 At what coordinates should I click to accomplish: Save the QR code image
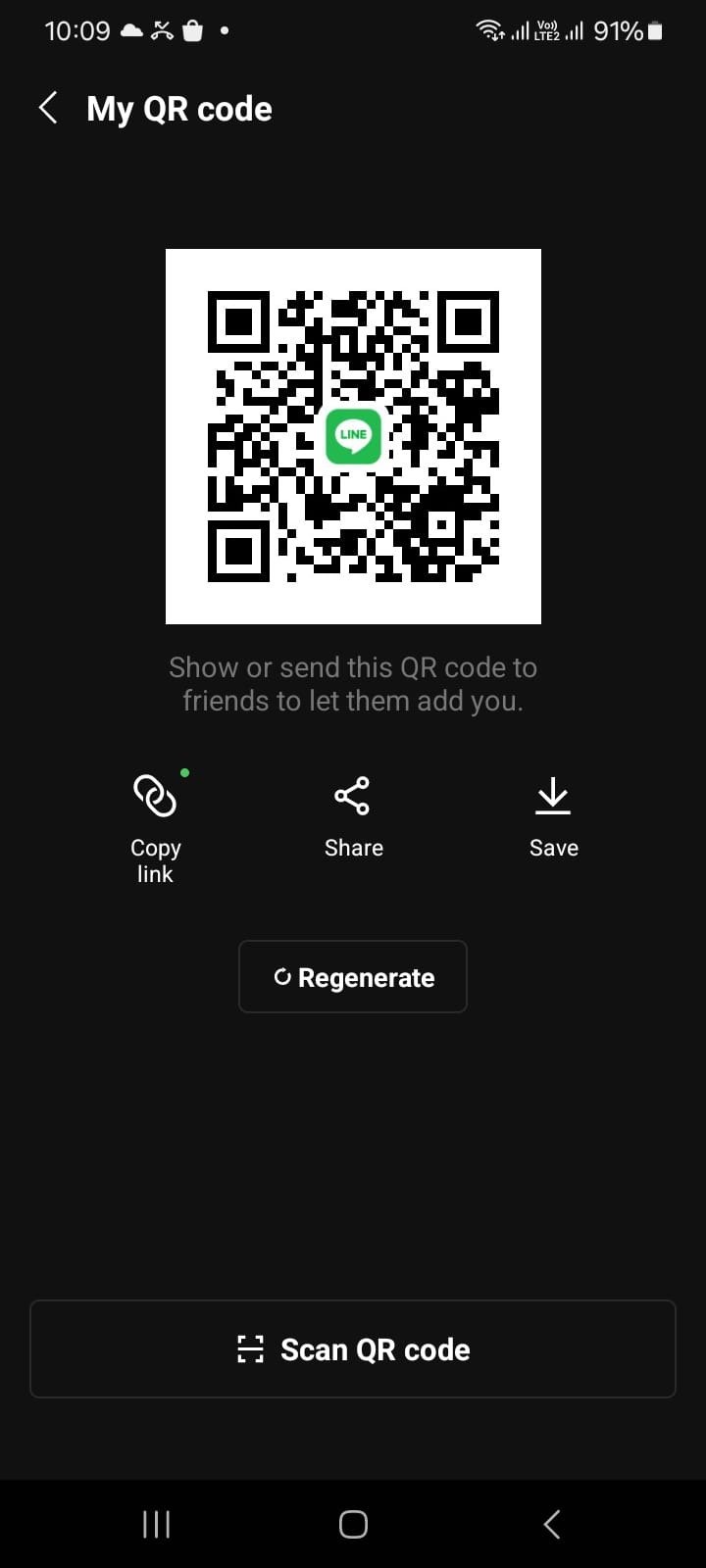click(x=553, y=818)
